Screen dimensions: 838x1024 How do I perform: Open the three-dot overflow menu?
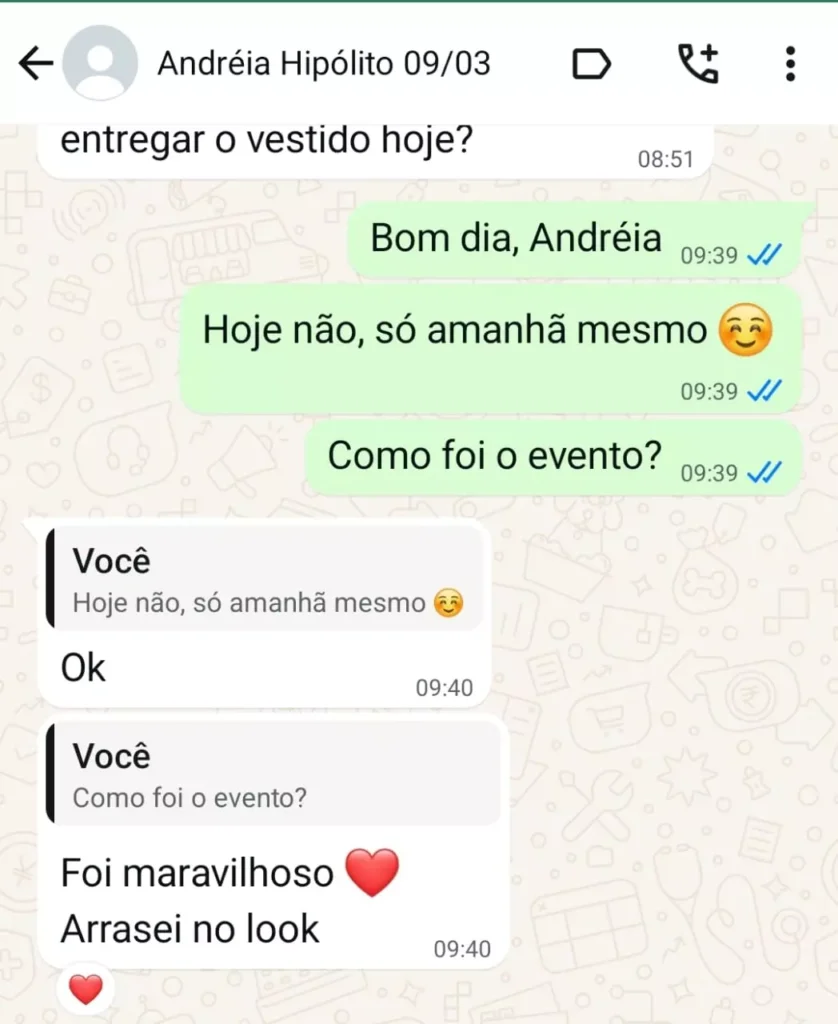coord(790,64)
